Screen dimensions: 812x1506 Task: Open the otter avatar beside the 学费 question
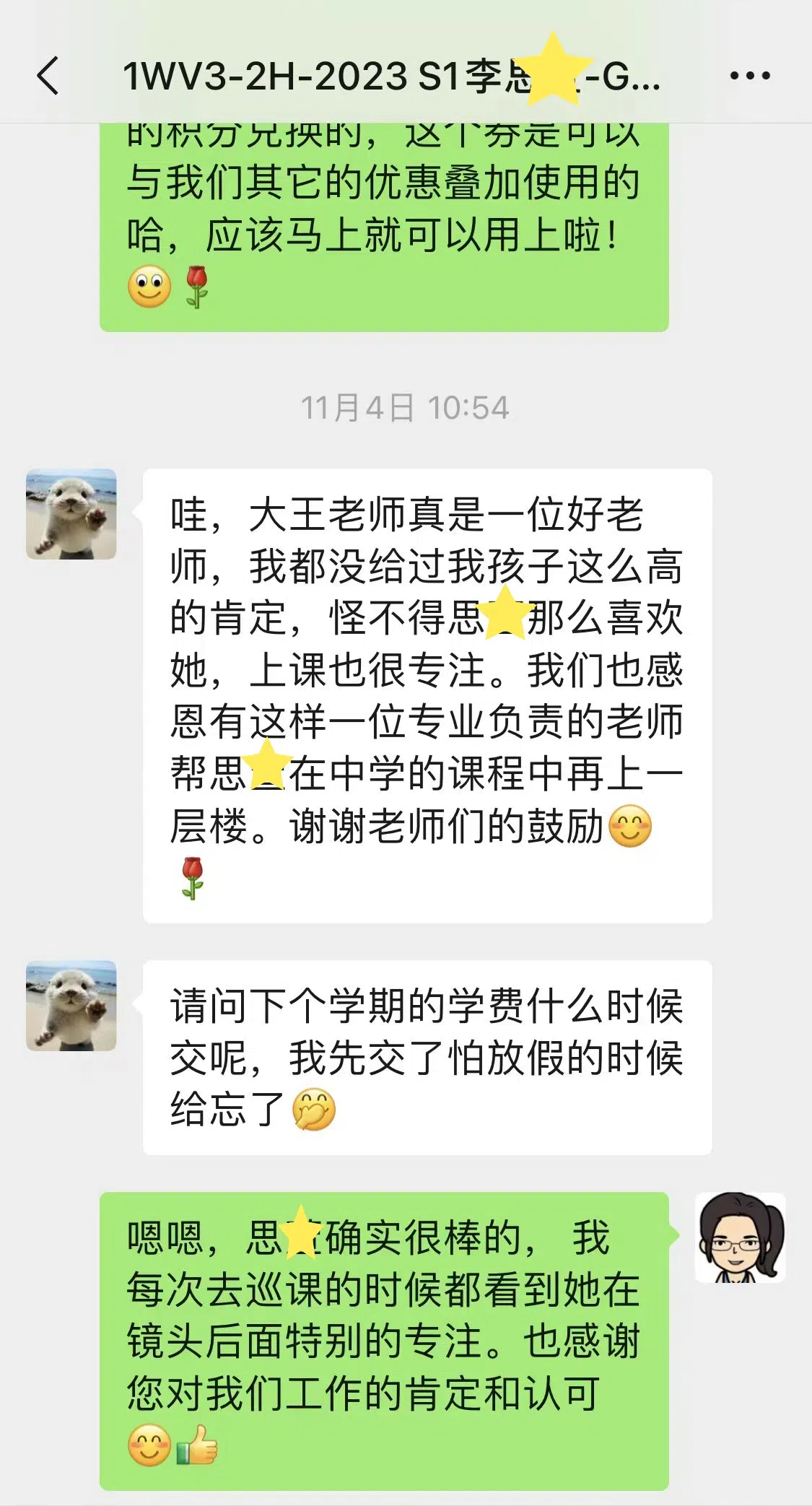click(71, 1006)
